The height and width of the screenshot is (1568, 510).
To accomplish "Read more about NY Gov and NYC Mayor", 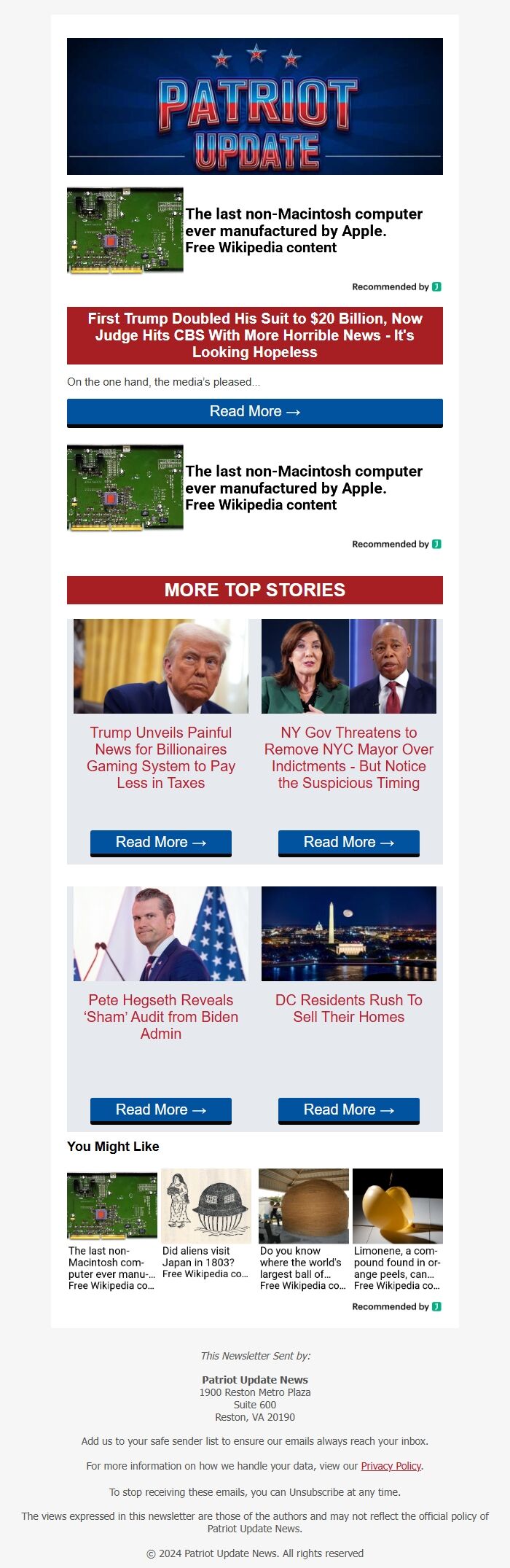I will [x=348, y=843].
